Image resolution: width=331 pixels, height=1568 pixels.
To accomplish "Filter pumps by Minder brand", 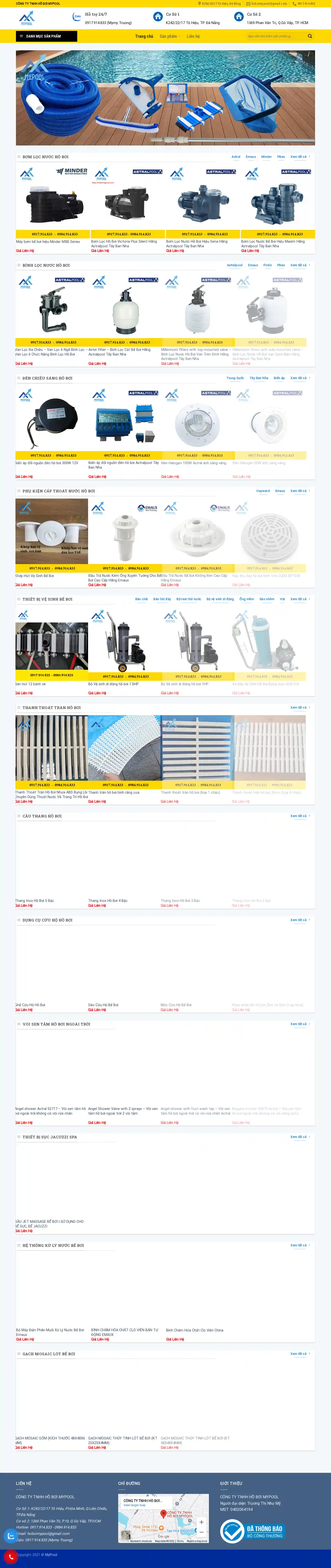I will (x=266, y=157).
